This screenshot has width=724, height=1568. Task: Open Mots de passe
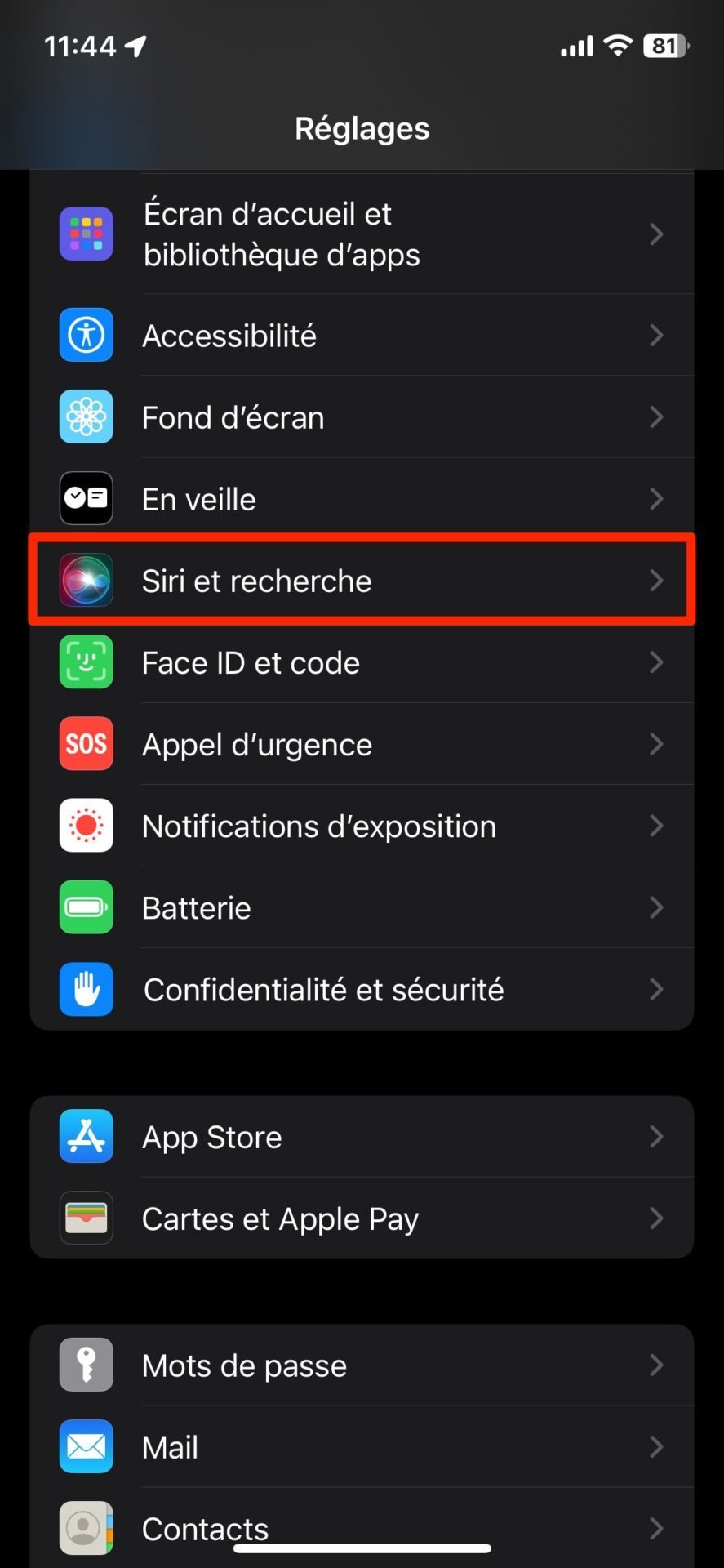(x=362, y=1365)
